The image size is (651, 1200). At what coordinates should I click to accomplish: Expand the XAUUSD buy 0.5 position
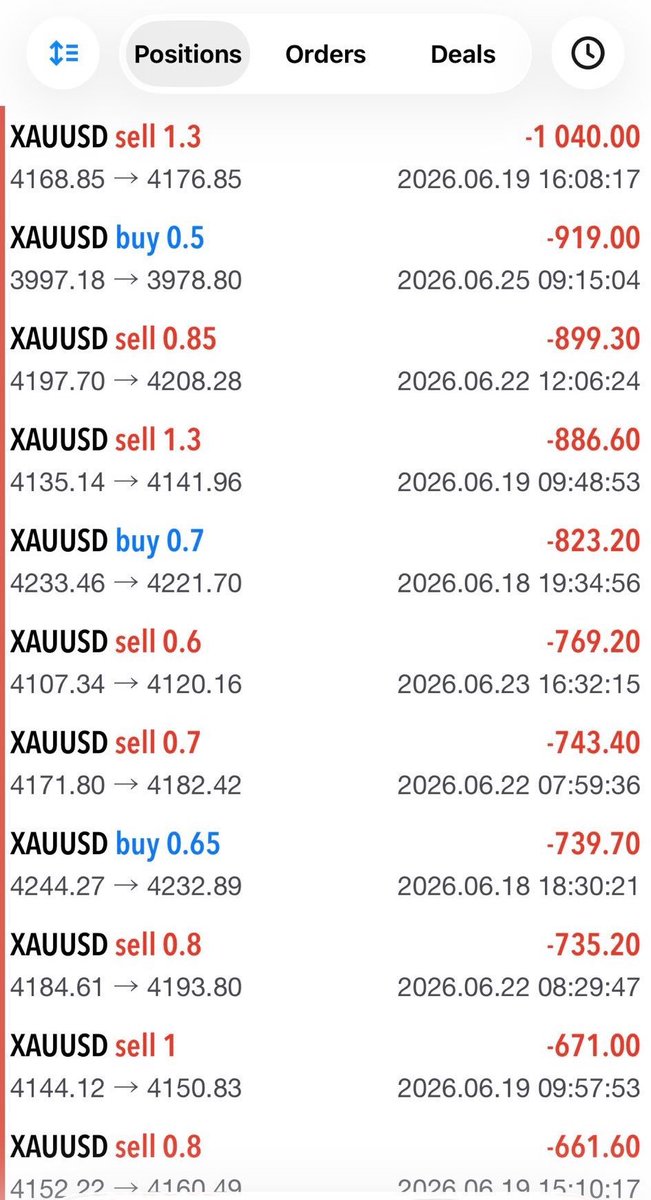click(x=325, y=258)
